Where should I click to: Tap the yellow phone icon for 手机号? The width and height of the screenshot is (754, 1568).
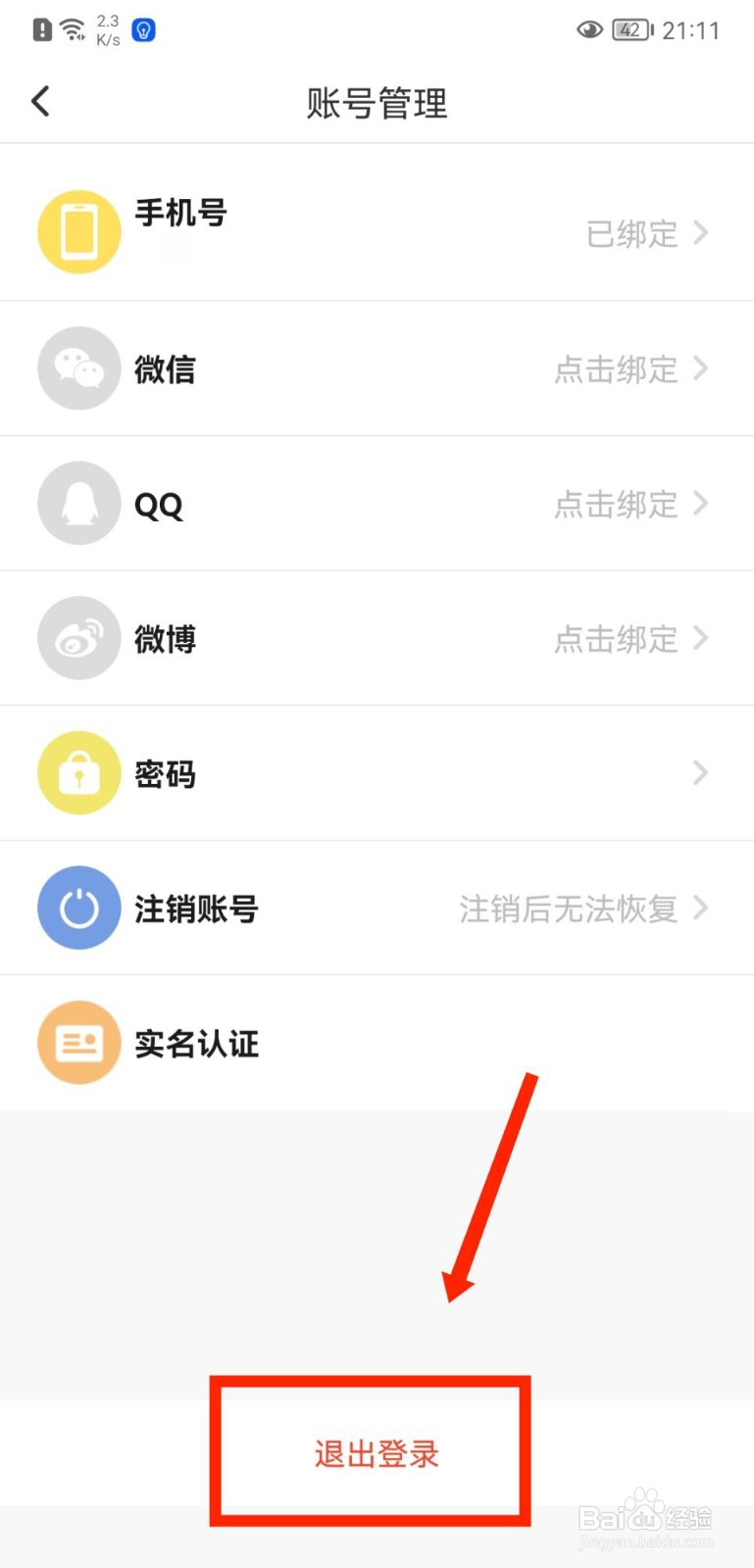[x=78, y=231]
